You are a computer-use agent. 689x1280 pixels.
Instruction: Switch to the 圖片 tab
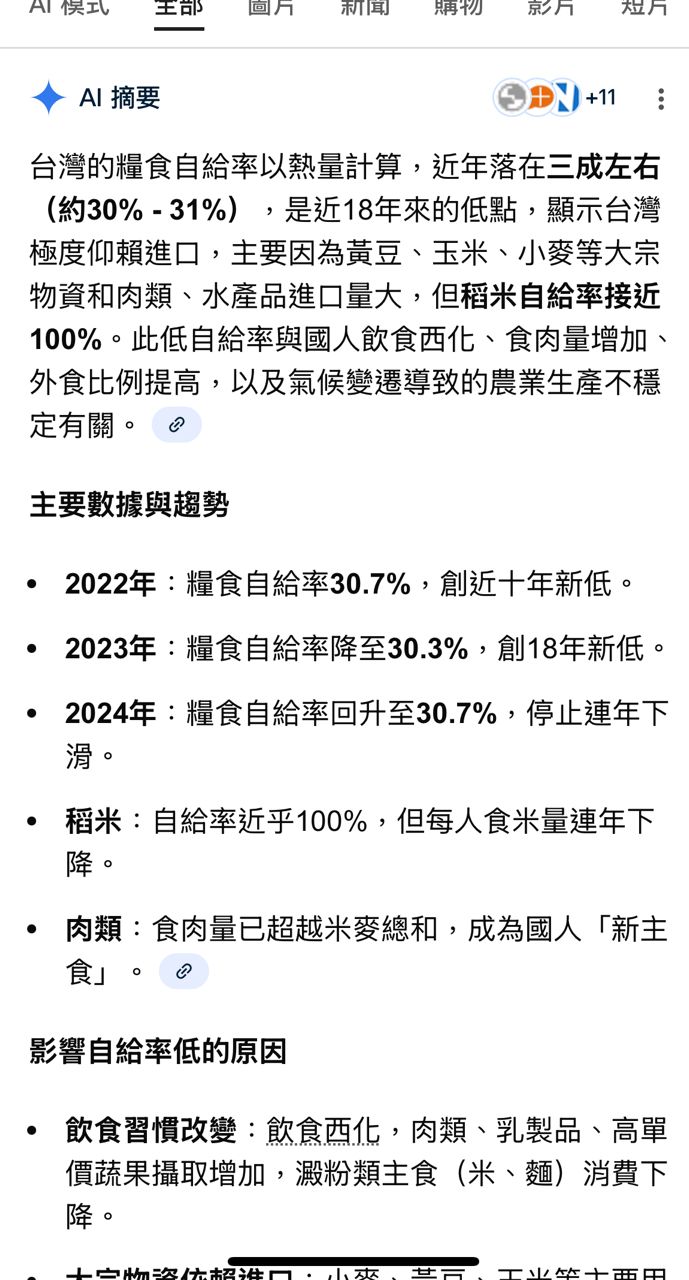pyautogui.click(x=271, y=8)
